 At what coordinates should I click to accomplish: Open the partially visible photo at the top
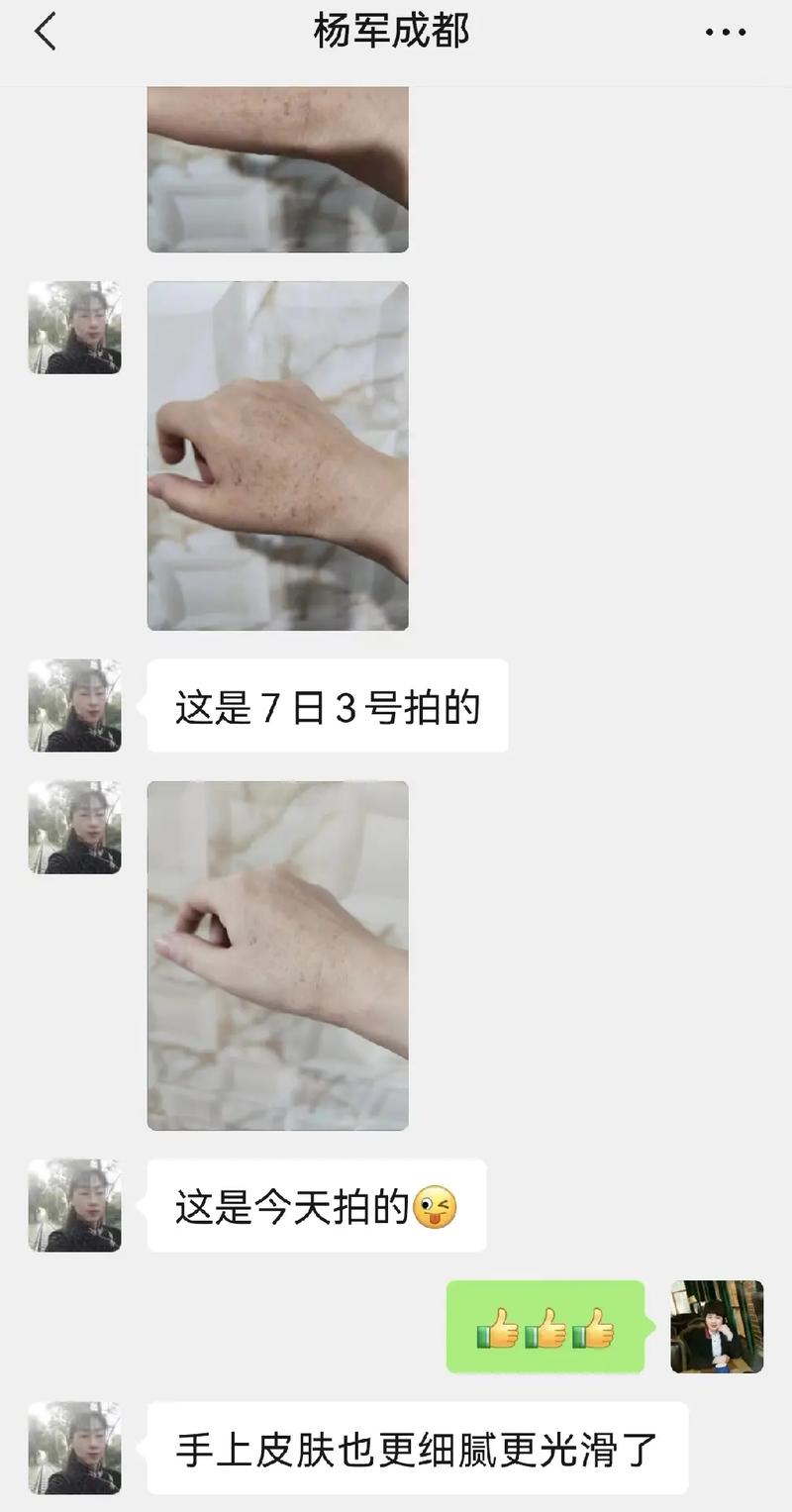[x=277, y=170]
